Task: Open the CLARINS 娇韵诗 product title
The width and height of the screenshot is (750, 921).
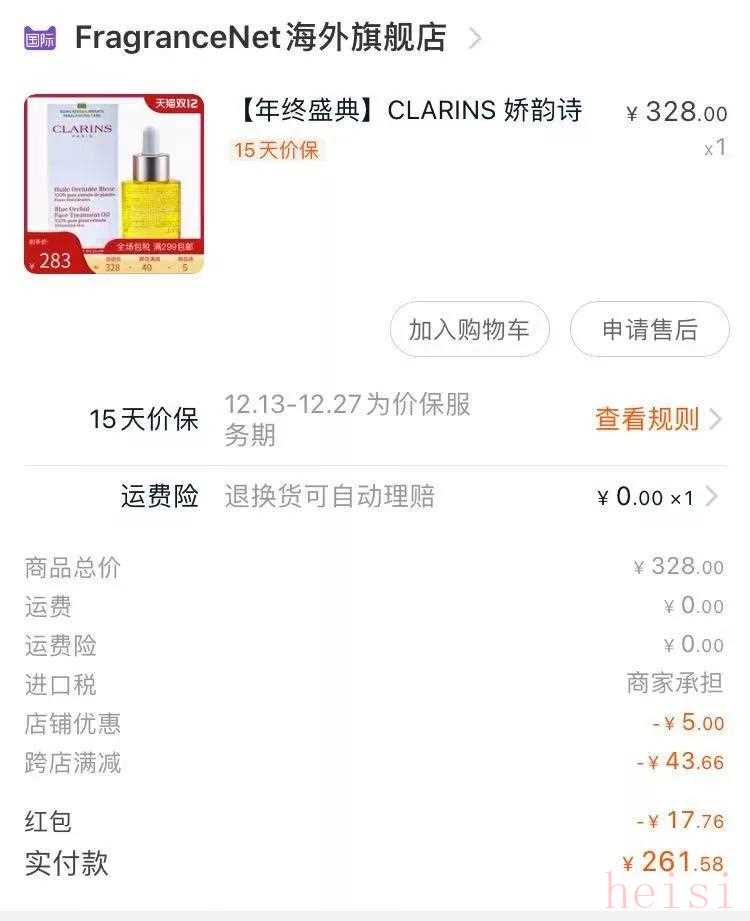Action: (410, 111)
